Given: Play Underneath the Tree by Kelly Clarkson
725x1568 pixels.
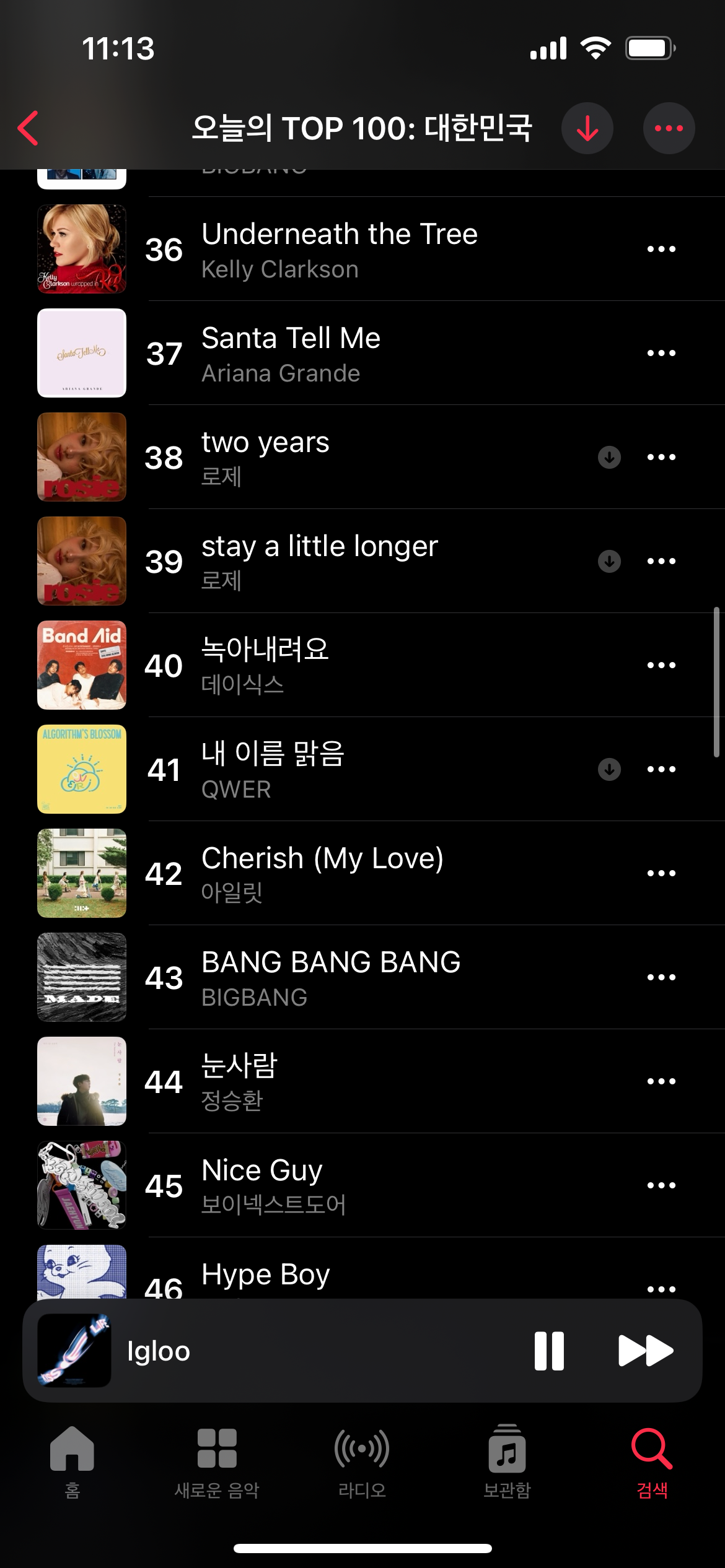Looking at the screenshot, I should coord(339,249).
